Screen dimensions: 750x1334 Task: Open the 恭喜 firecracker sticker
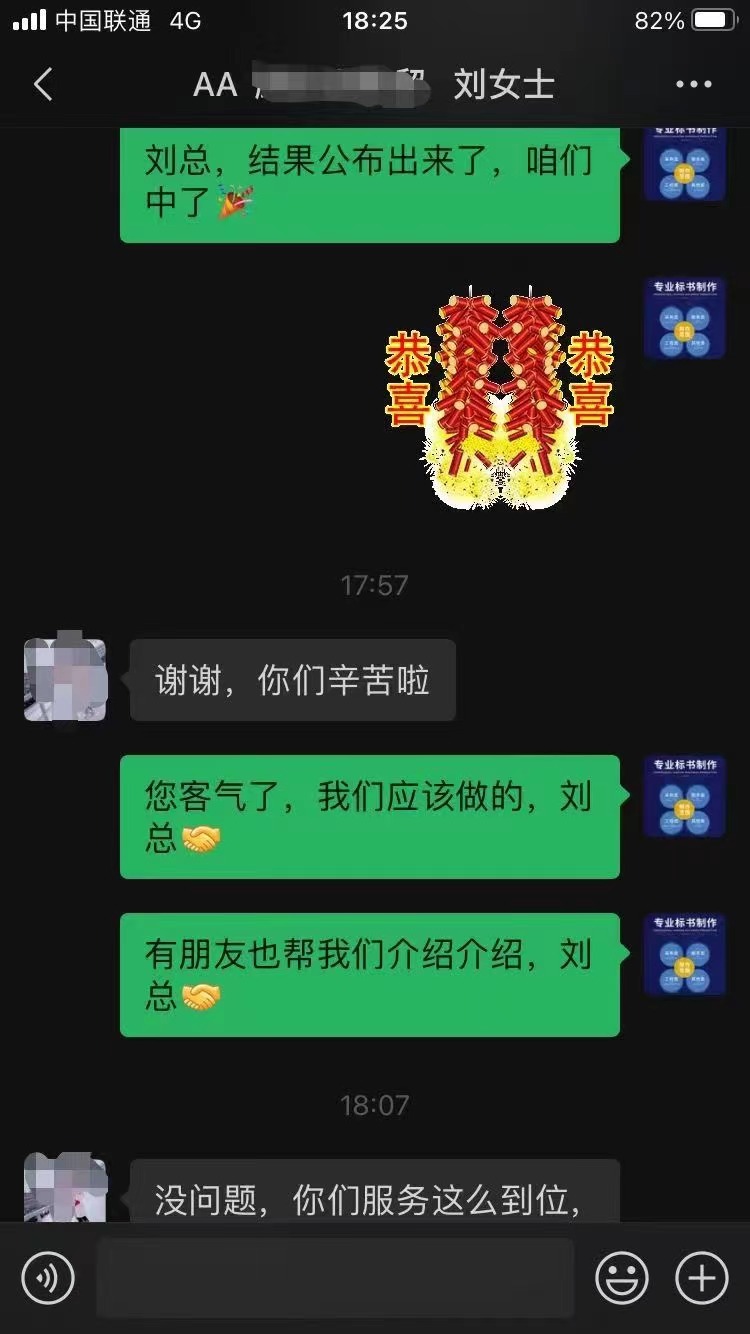(499, 399)
